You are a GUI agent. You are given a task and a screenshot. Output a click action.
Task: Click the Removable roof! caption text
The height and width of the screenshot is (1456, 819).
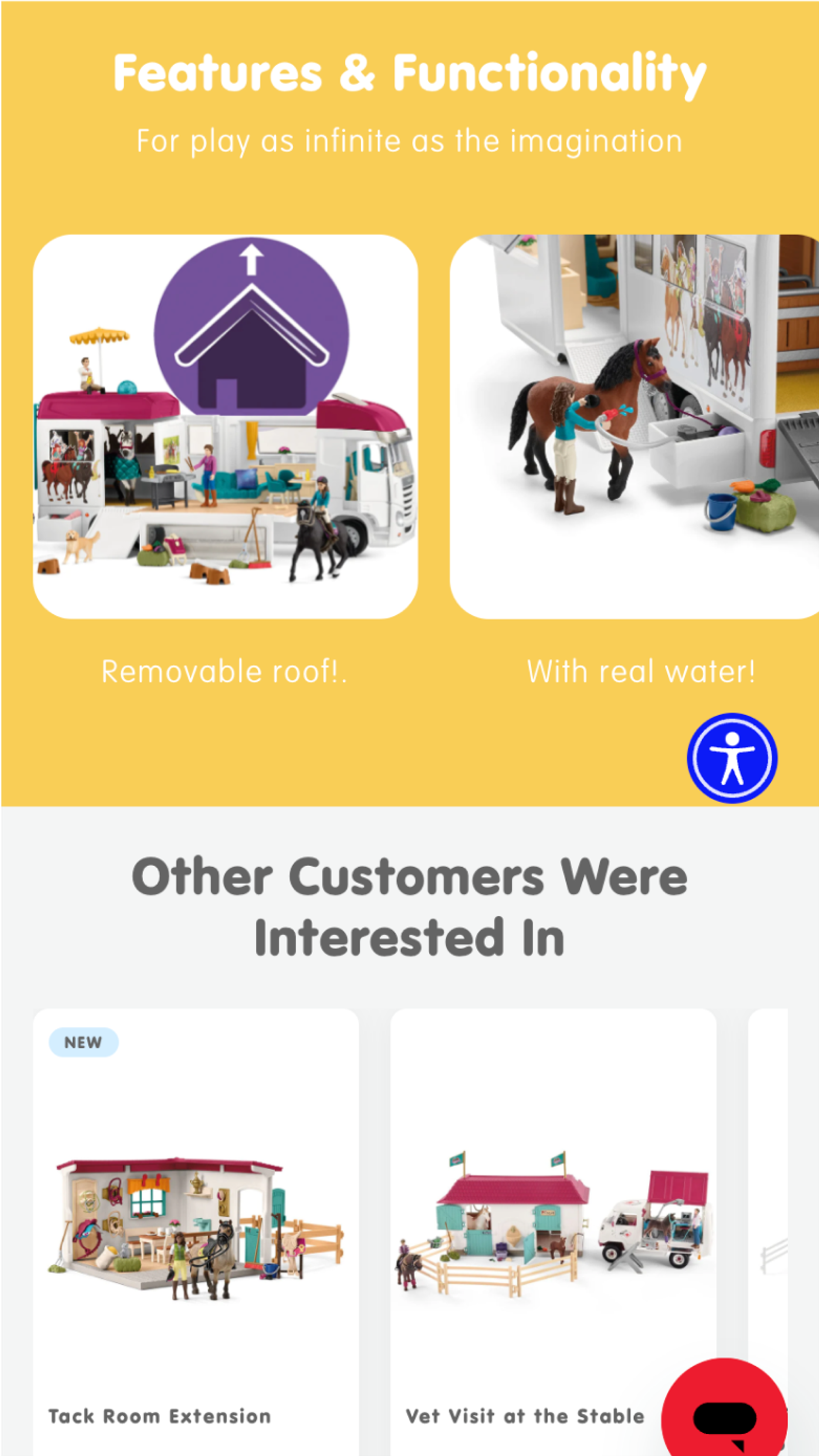[x=224, y=671]
